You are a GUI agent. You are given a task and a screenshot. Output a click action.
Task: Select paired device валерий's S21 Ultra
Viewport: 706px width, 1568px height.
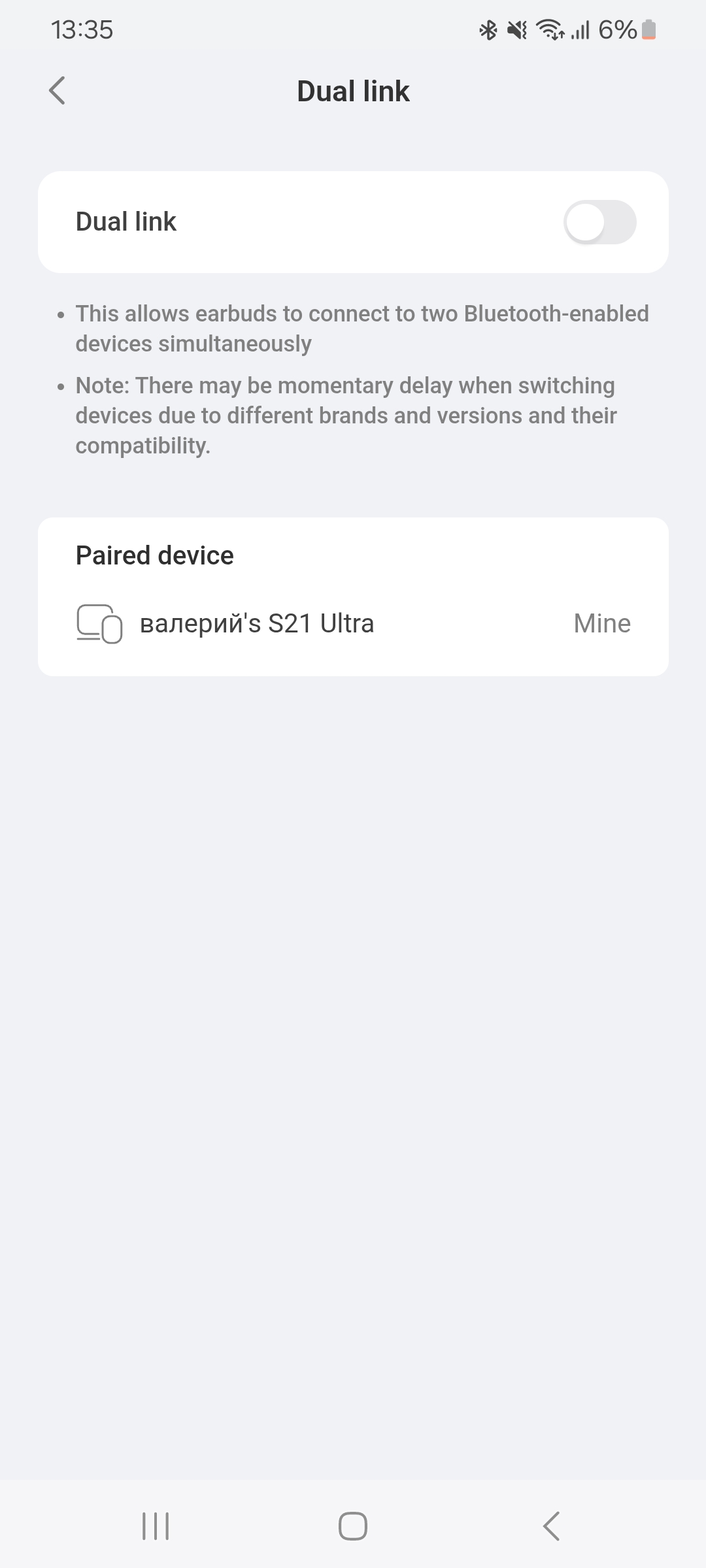353,624
